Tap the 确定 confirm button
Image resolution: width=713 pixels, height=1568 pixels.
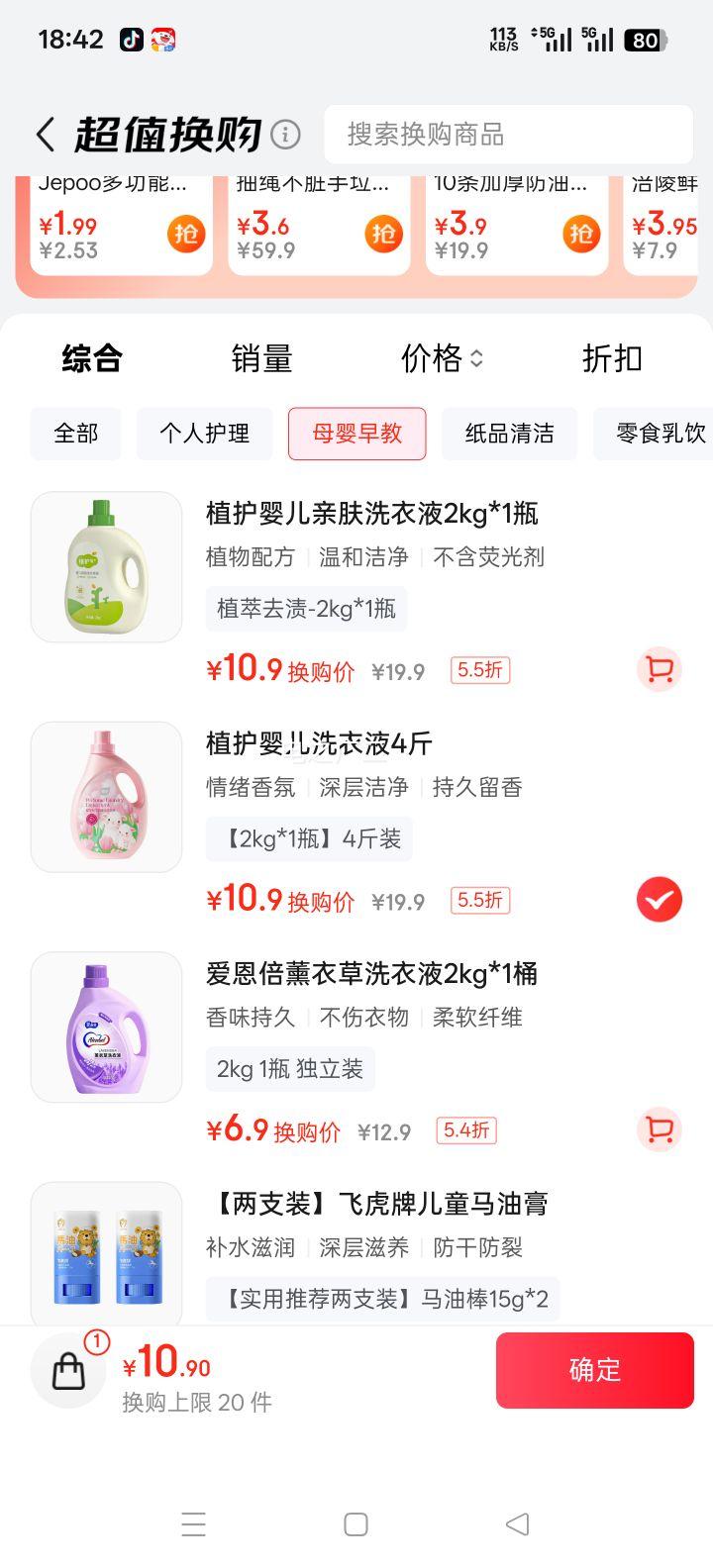[594, 1370]
